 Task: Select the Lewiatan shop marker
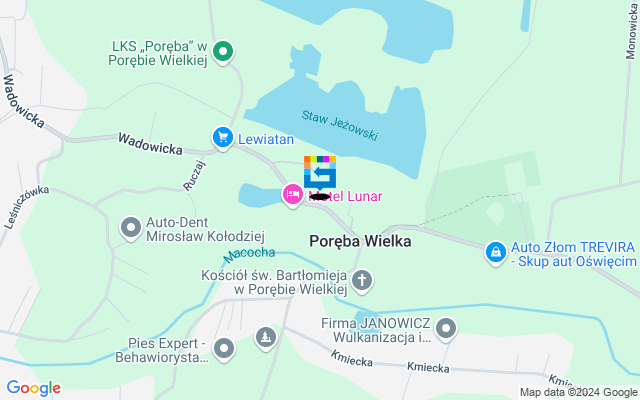click(x=222, y=138)
